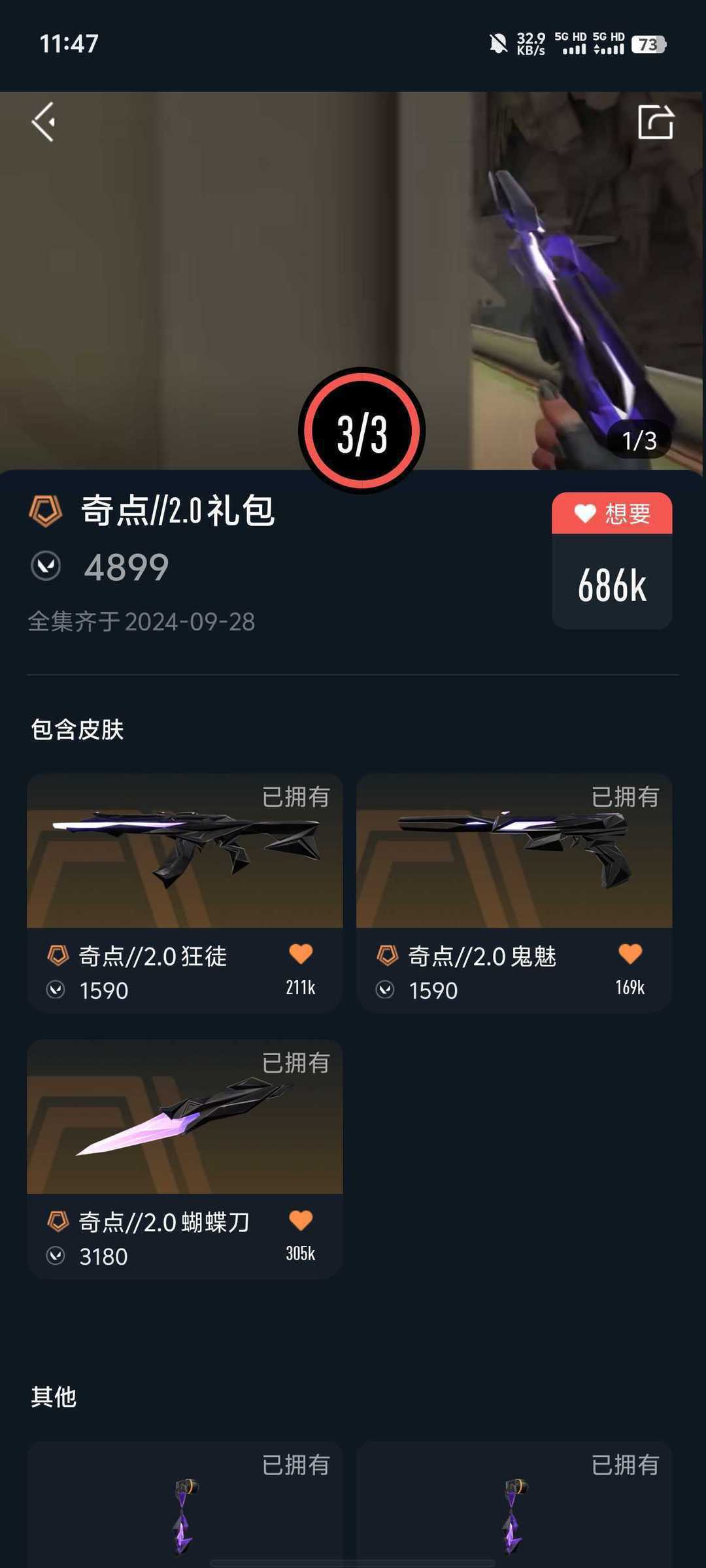Open the 奇点//2.0 蝴蝶刀 skin card

click(x=184, y=1159)
